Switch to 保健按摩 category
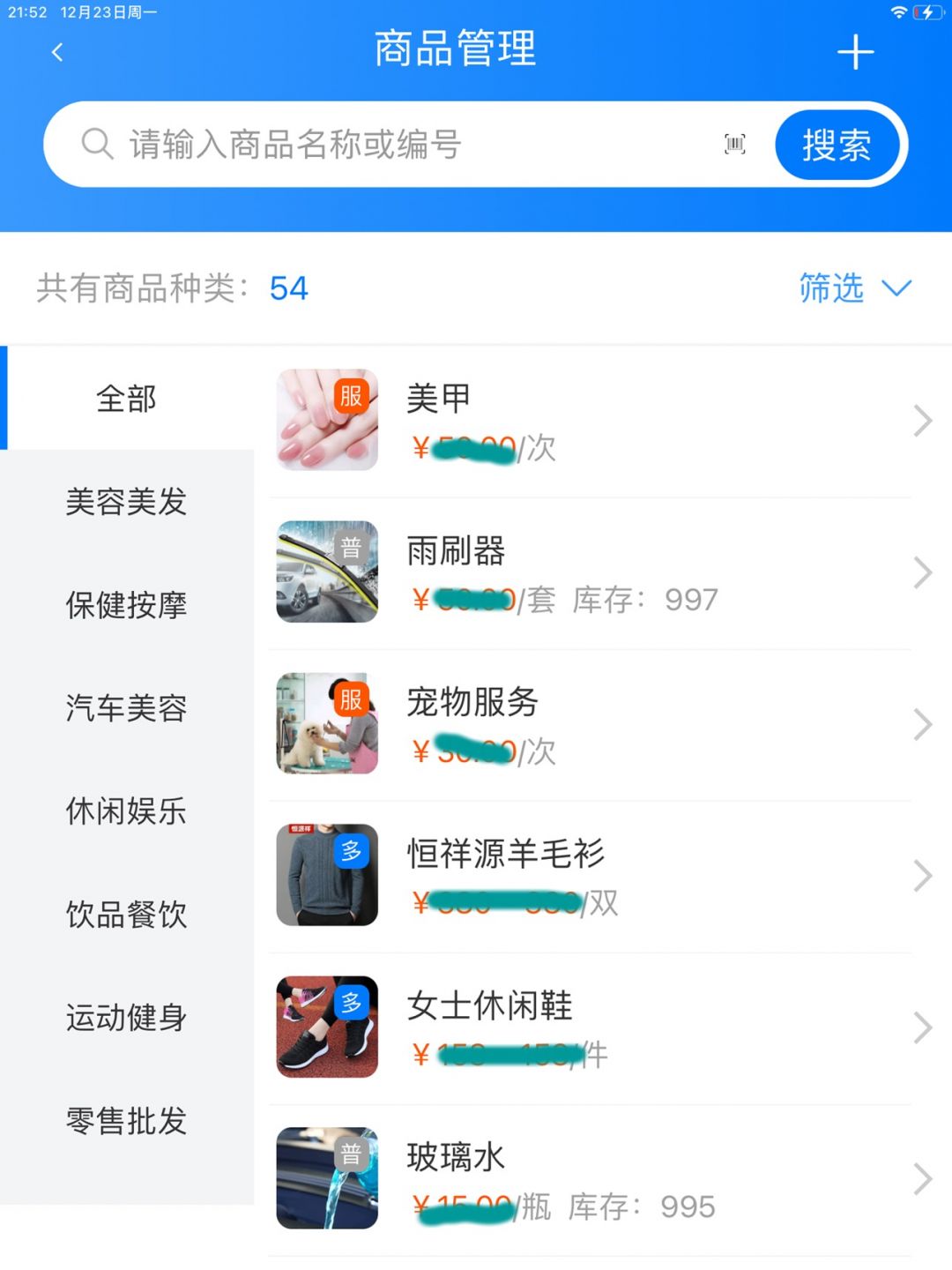Screen dimensions: 952x1270 127,605
